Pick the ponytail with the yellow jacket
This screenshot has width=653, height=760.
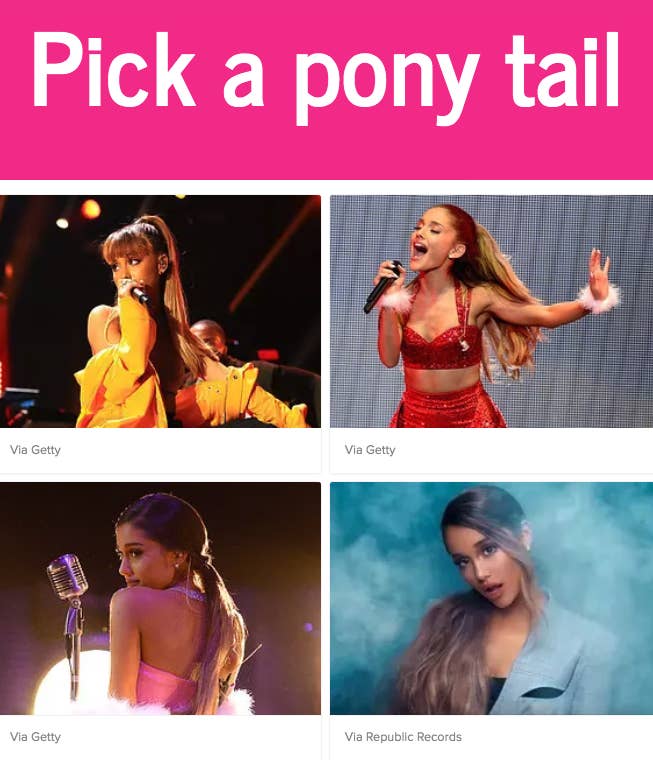[160, 311]
